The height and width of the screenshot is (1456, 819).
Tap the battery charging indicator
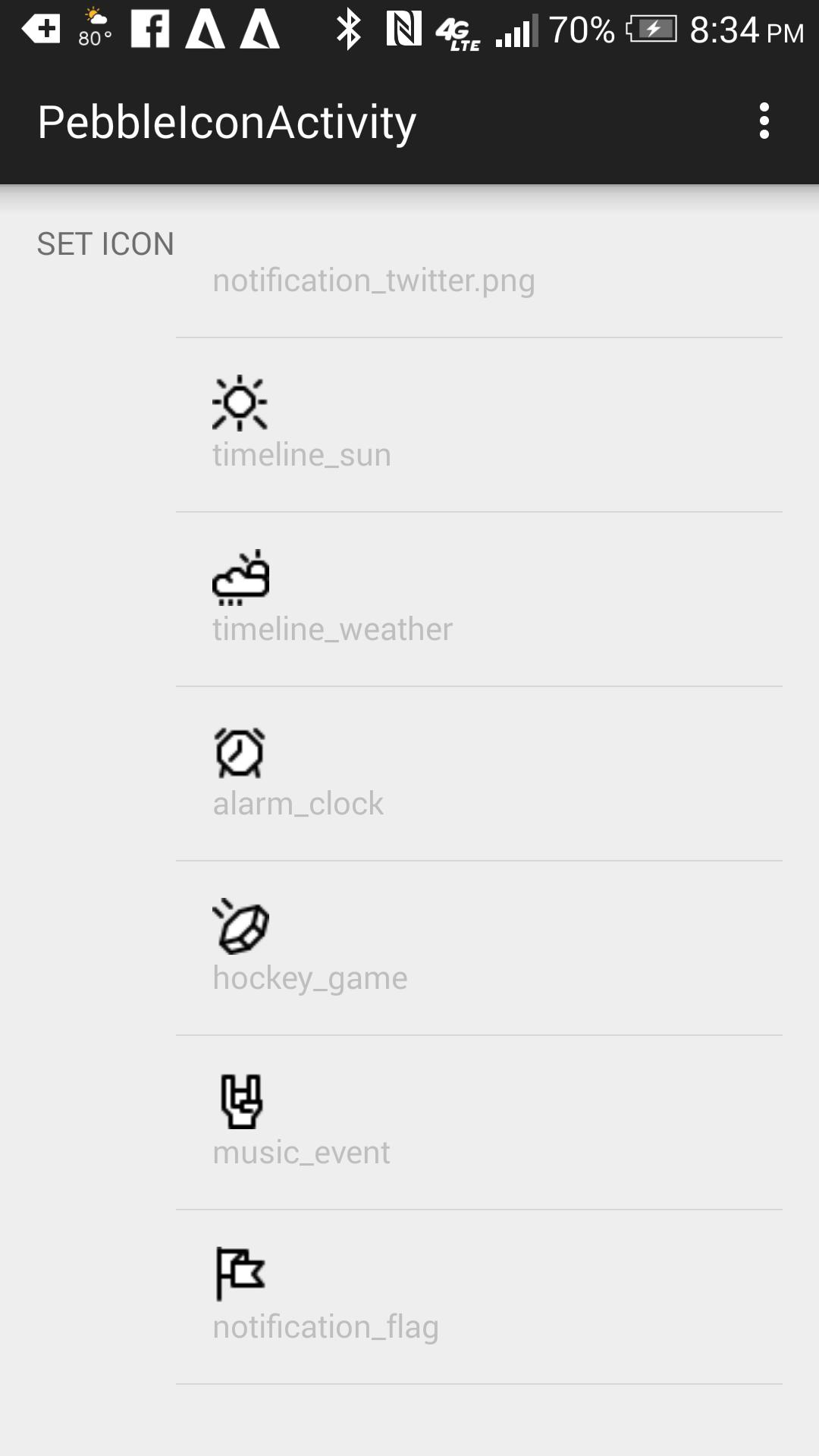654,29
